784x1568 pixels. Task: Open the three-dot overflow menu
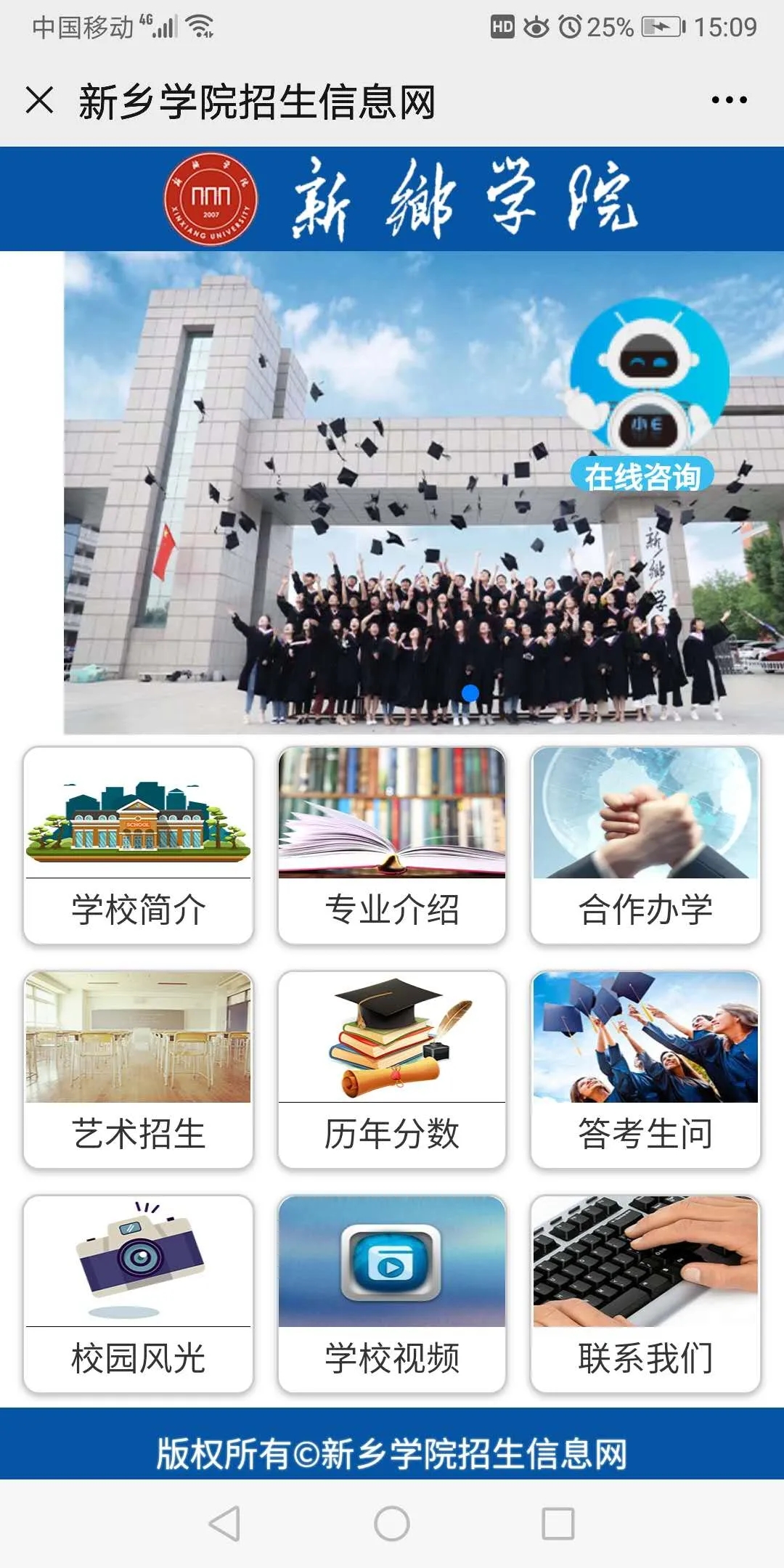[x=729, y=100]
